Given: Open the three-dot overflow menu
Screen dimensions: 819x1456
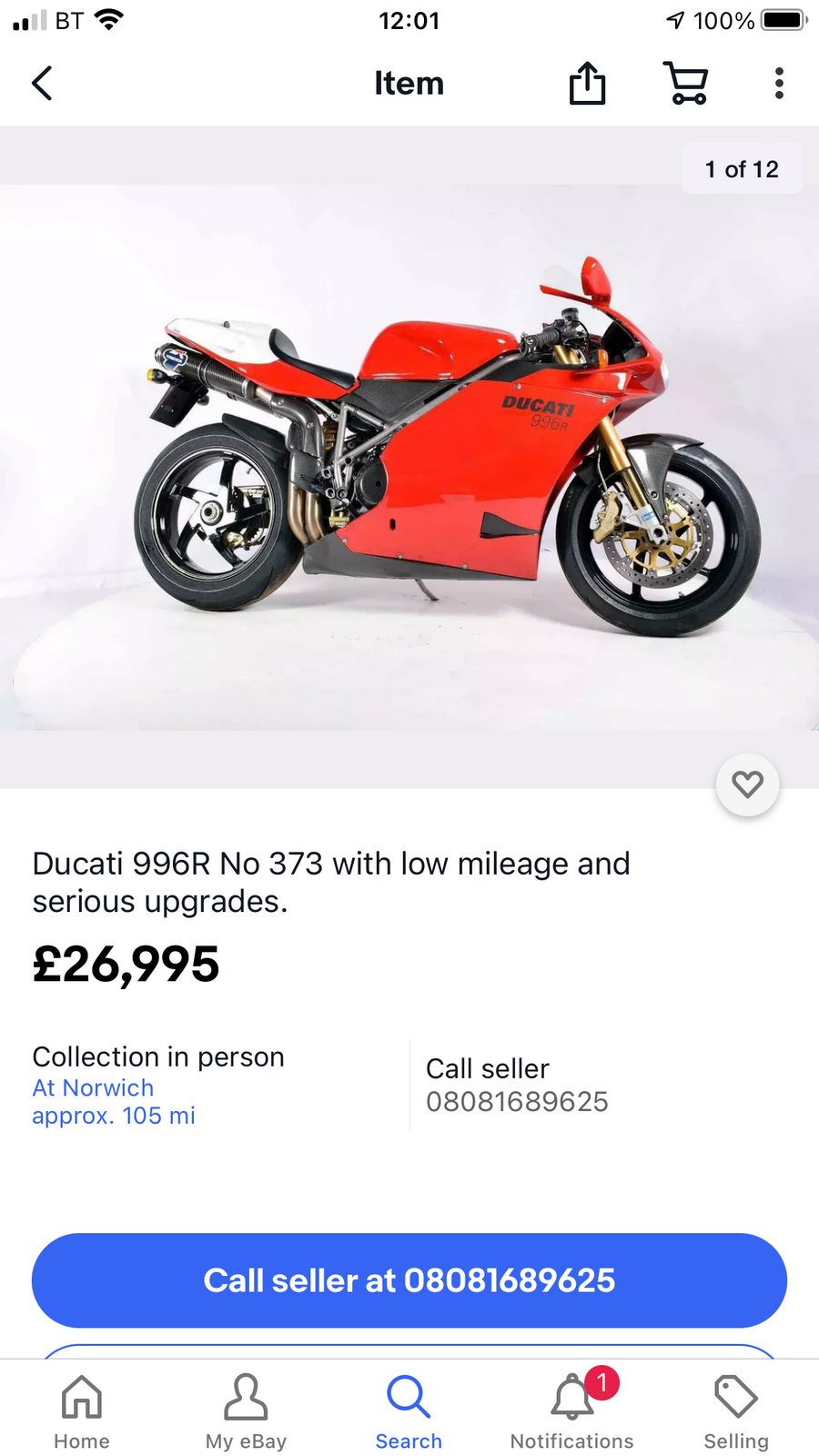Looking at the screenshot, I should (x=779, y=84).
